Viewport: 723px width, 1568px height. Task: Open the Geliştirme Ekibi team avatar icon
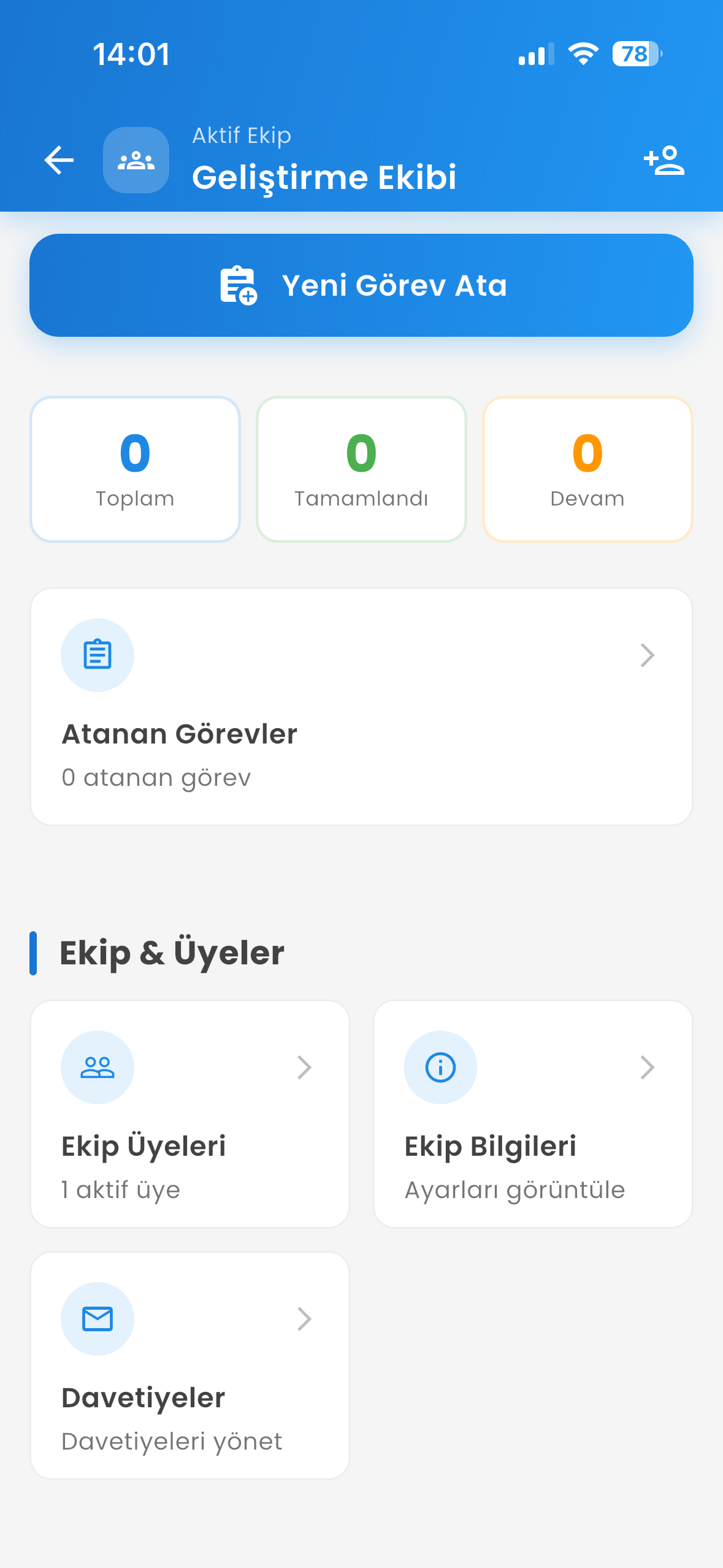click(x=136, y=160)
